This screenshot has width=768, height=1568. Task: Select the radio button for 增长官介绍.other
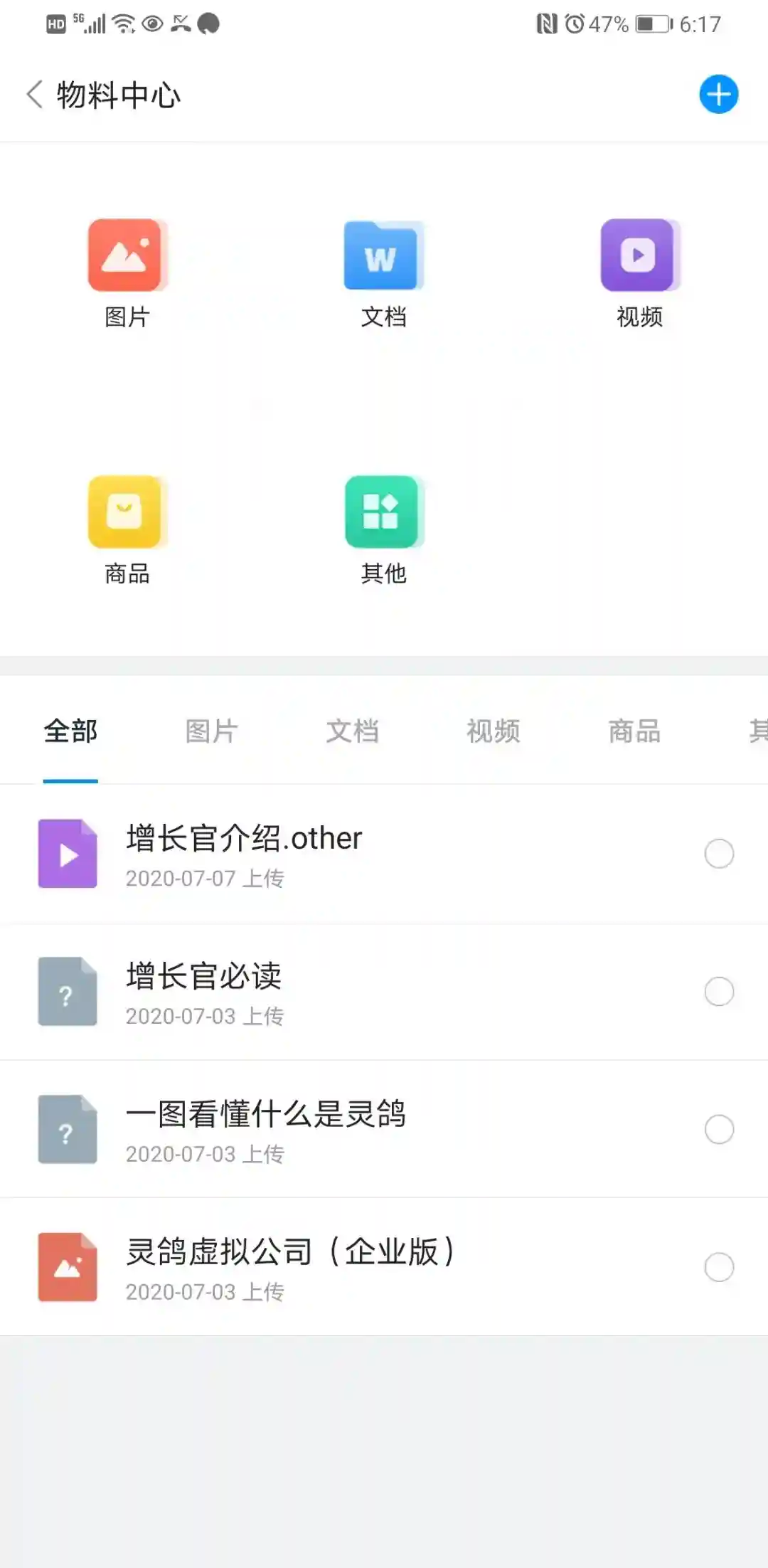click(x=718, y=854)
